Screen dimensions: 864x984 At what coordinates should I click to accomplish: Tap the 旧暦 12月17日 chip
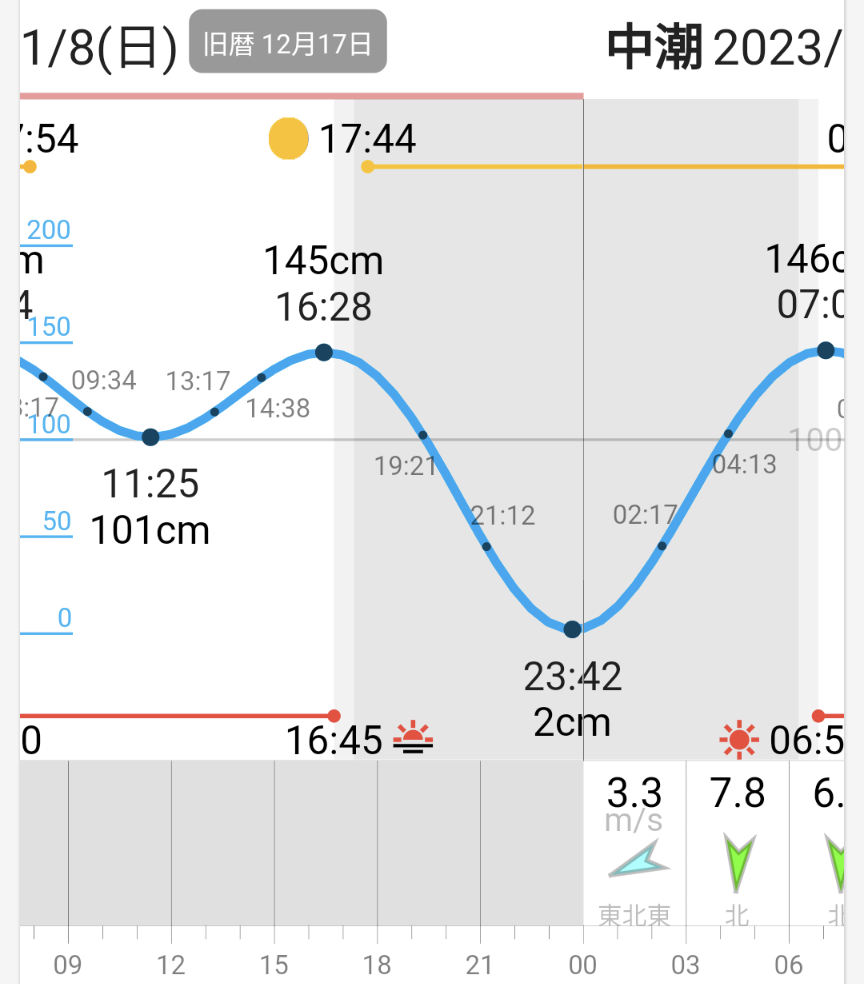point(287,43)
